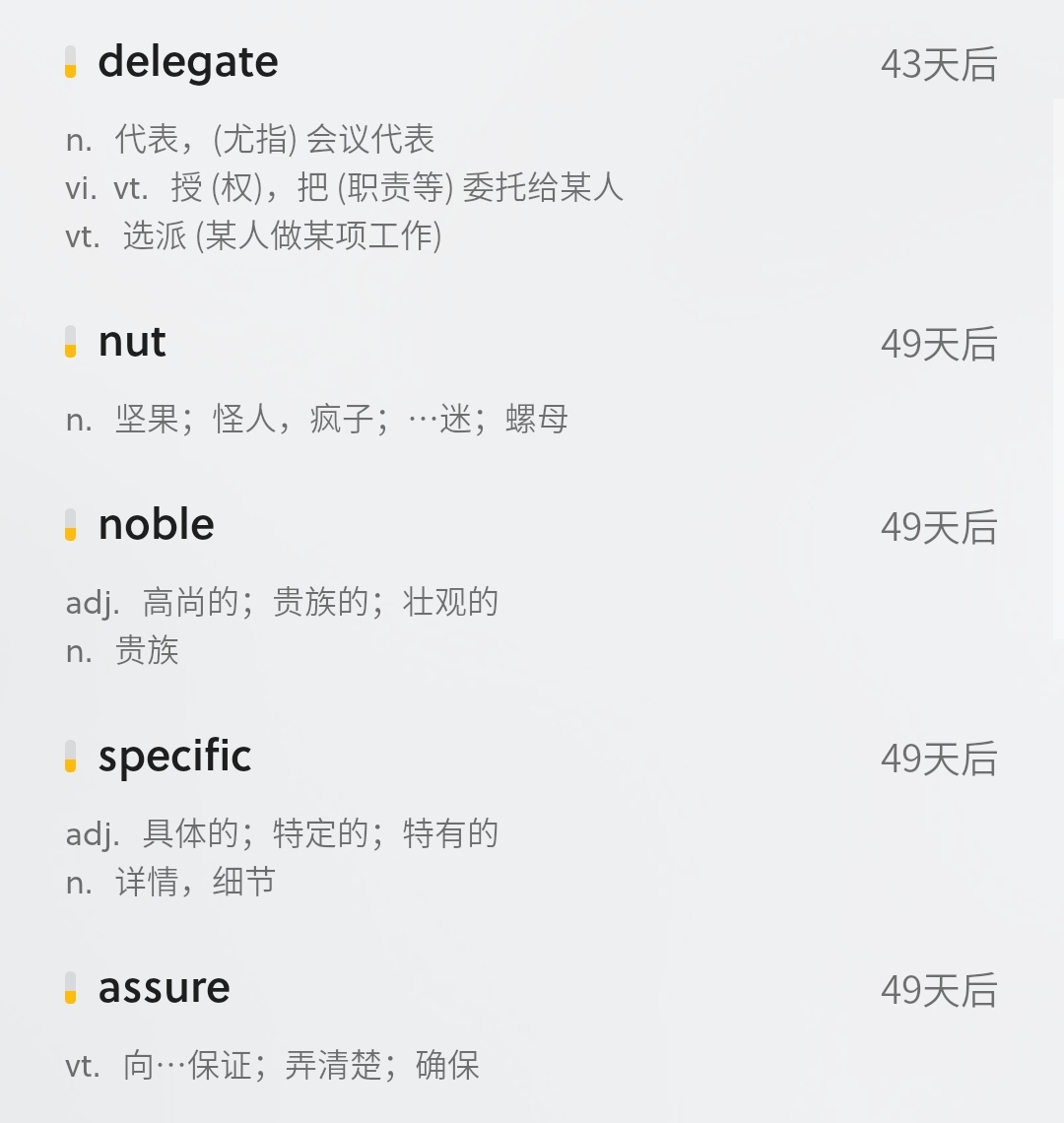Click the word delegate

(x=189, y=62)
